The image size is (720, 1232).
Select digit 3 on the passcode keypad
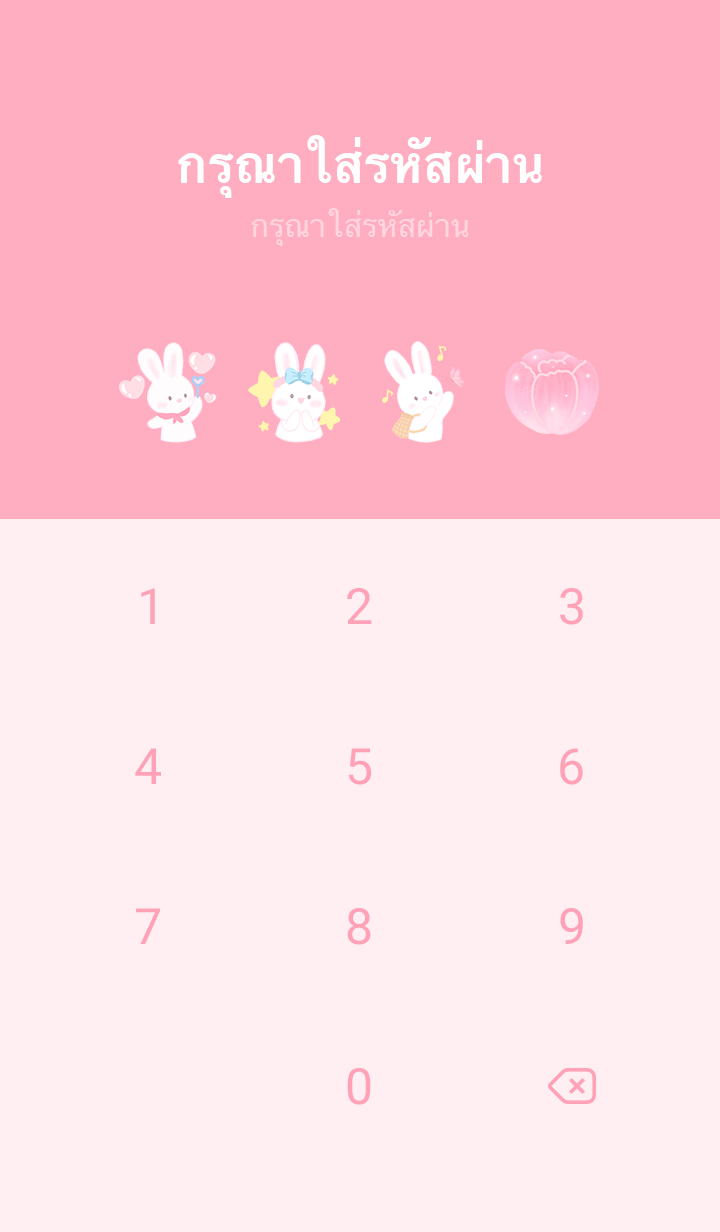pos(571,607)
